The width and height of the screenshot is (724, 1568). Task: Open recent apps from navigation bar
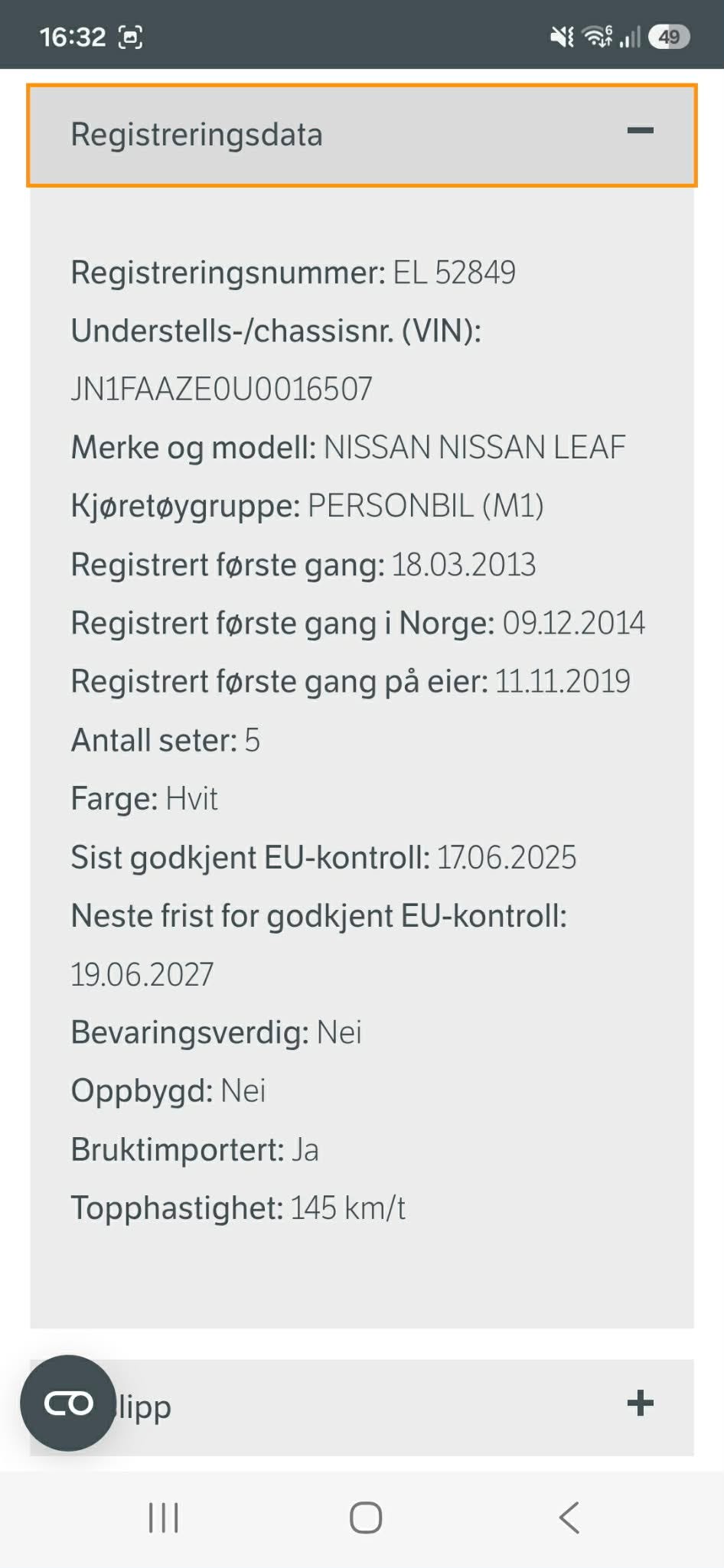(163, 1517)
